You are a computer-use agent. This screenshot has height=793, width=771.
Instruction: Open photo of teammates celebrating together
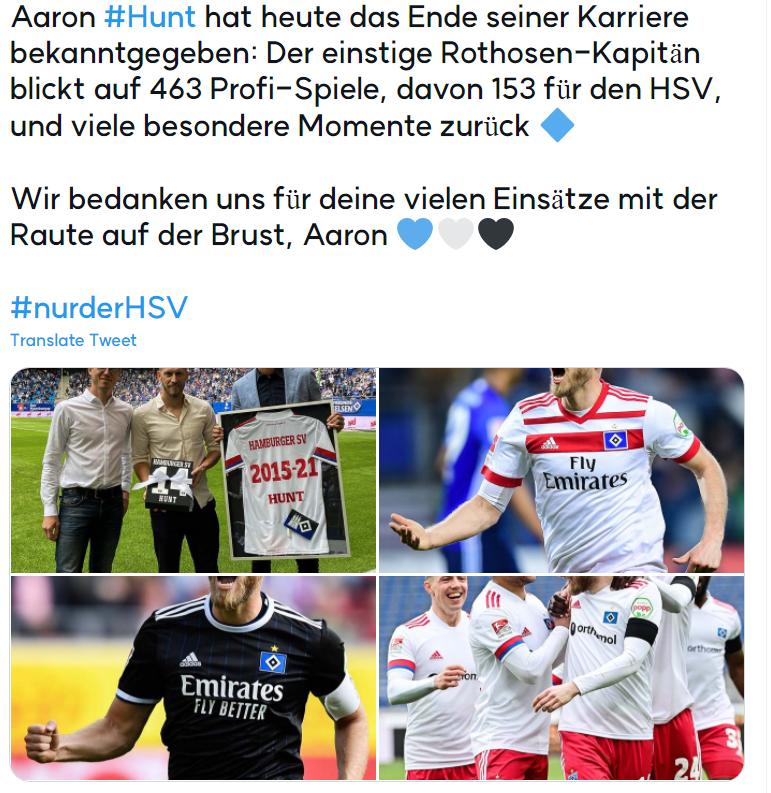coord(562,678)
